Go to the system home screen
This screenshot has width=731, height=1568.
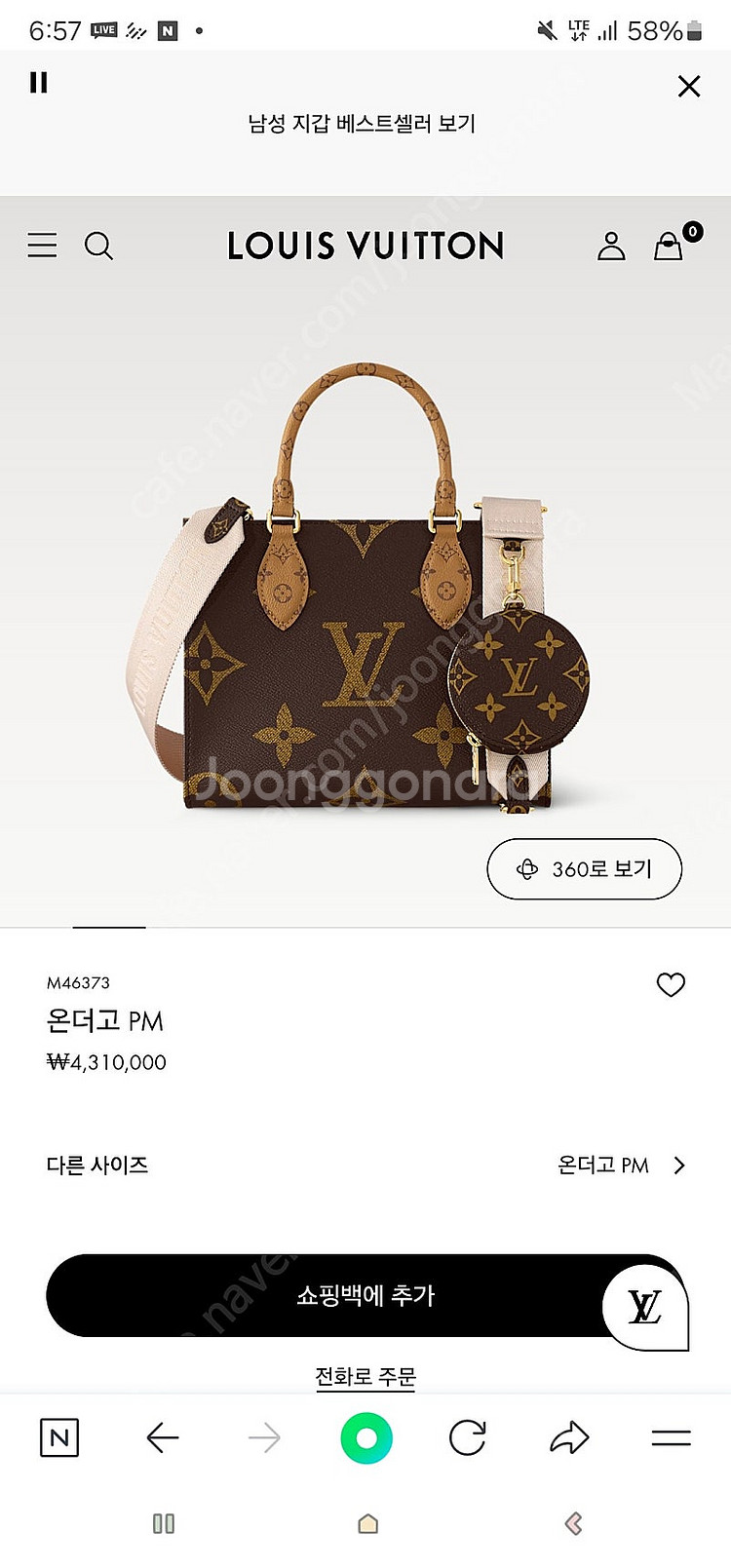(367, 1523)
